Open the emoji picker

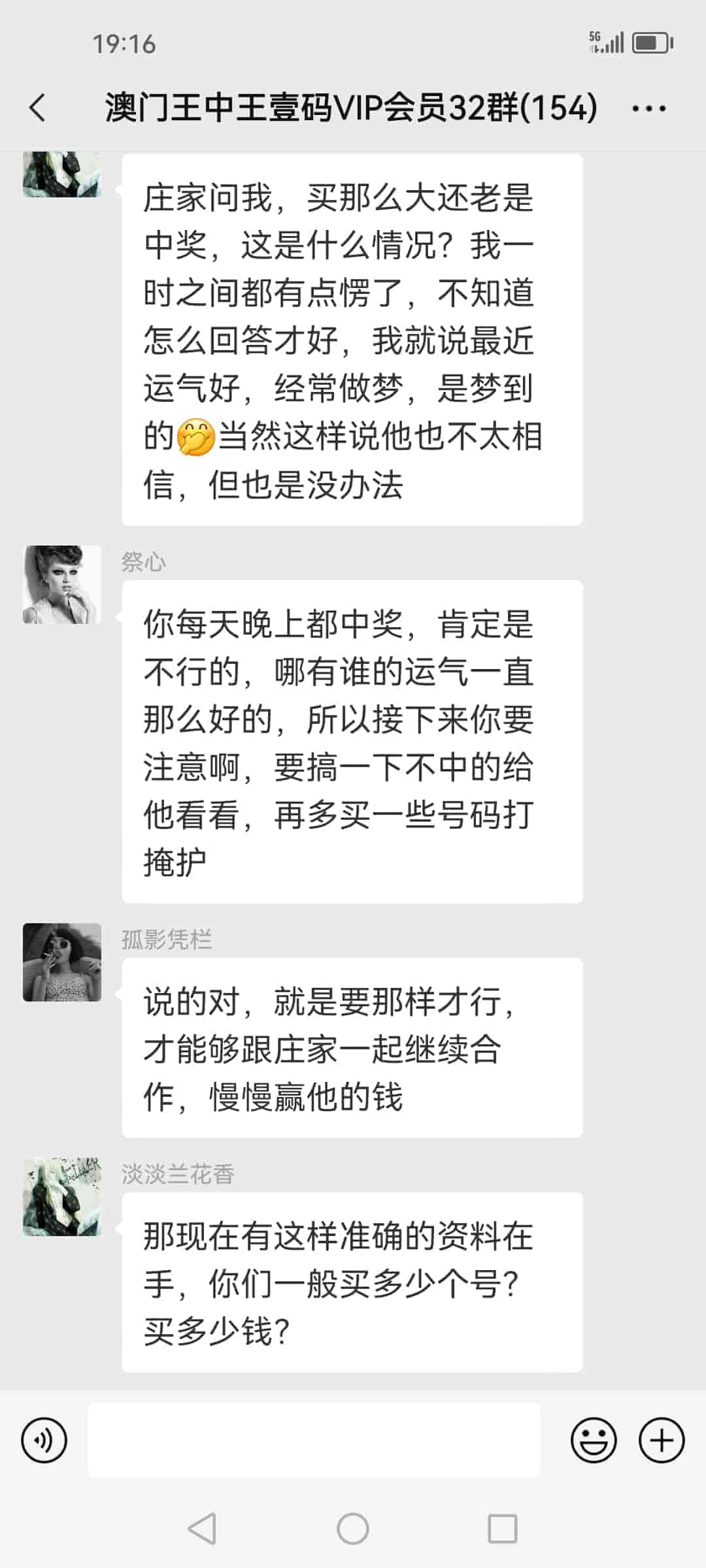pos(594,1440)
